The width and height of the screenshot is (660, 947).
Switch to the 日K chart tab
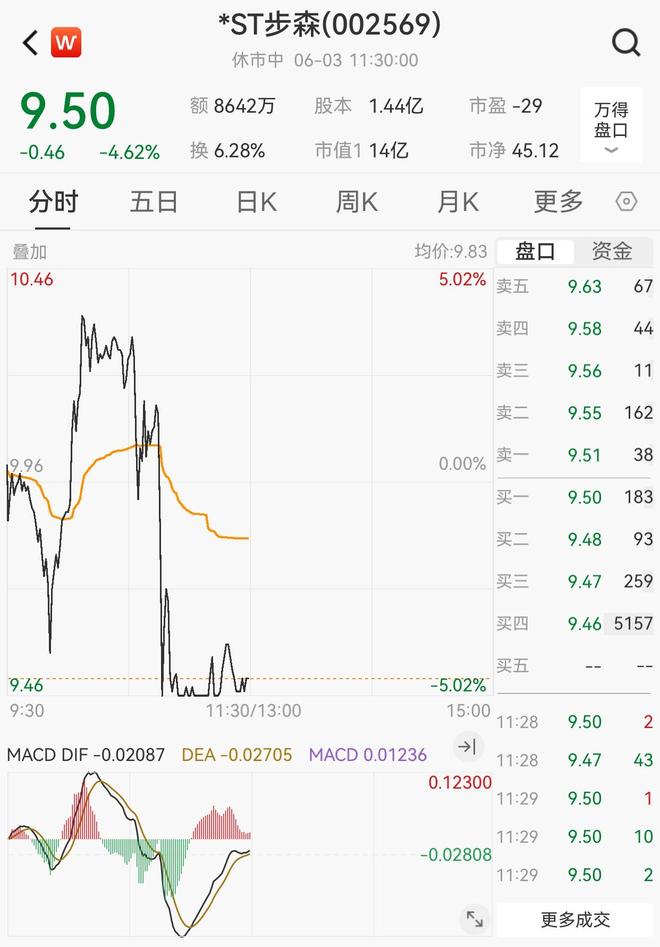coord(256,202)
